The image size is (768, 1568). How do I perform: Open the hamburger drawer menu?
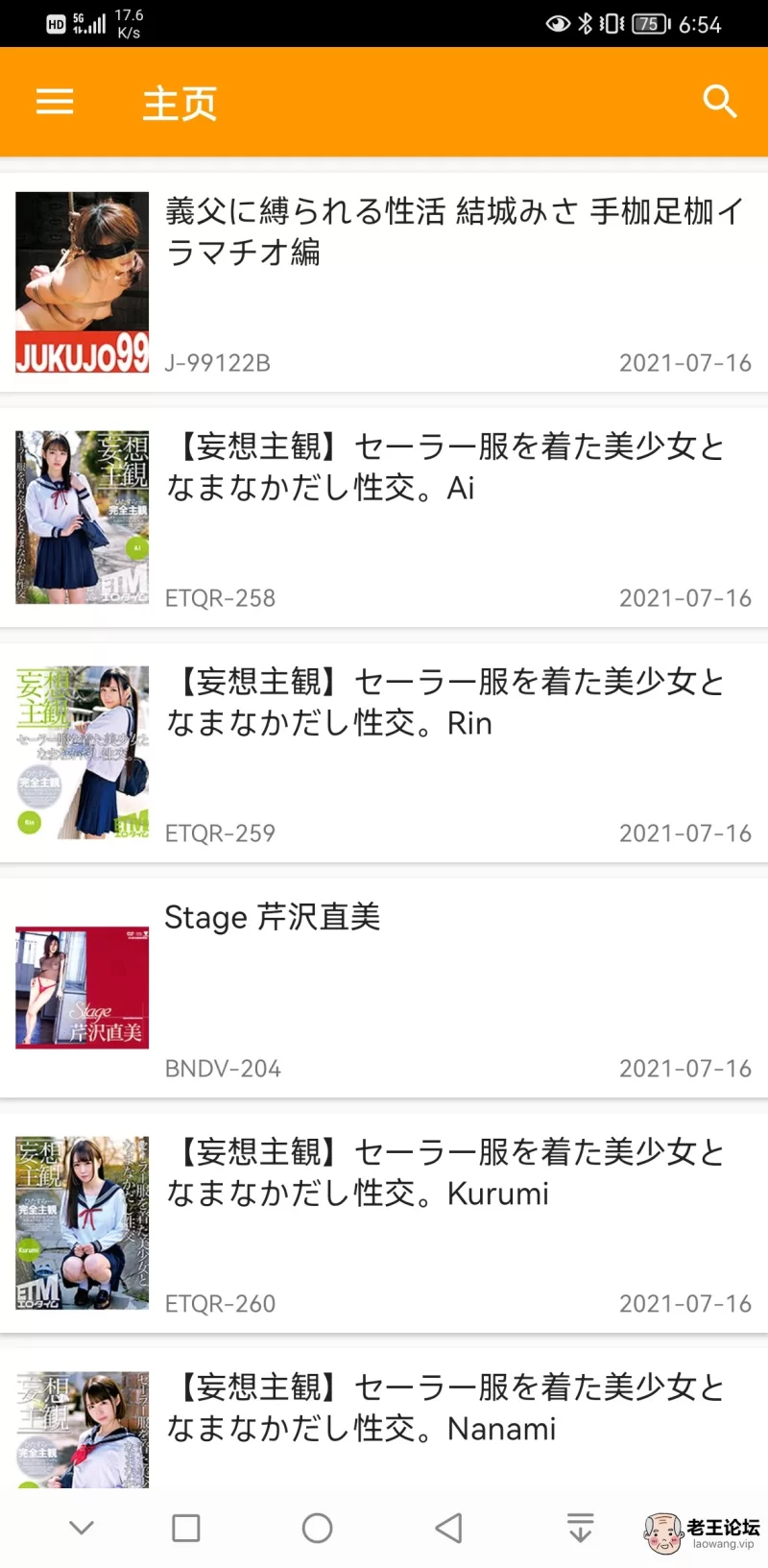tap(55, 102)
